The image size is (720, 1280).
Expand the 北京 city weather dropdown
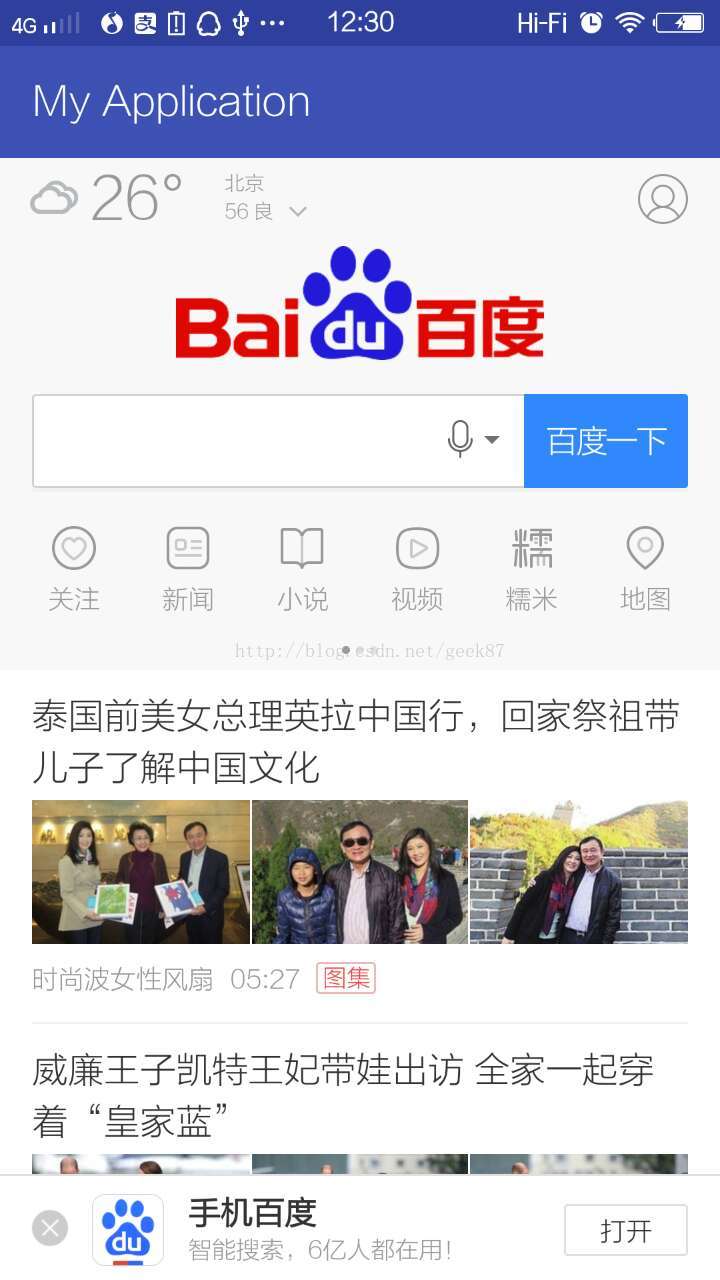pos(297,211)
